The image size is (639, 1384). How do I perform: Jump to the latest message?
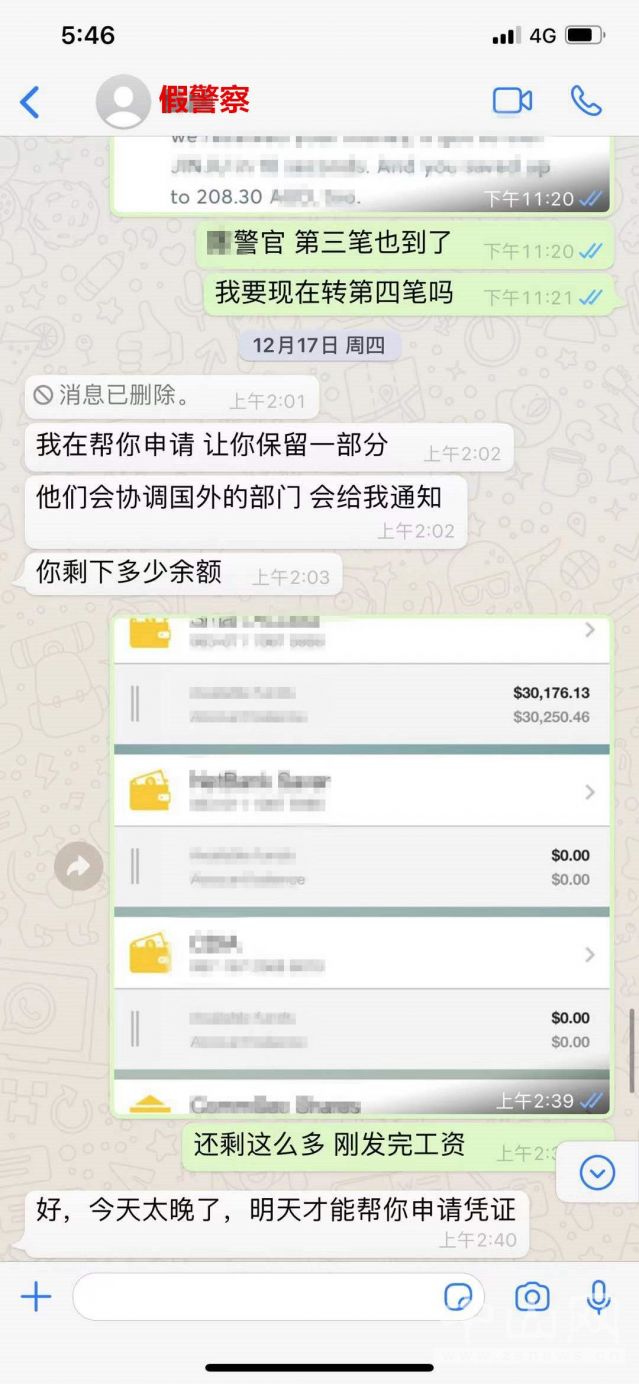pos(597,1172)
